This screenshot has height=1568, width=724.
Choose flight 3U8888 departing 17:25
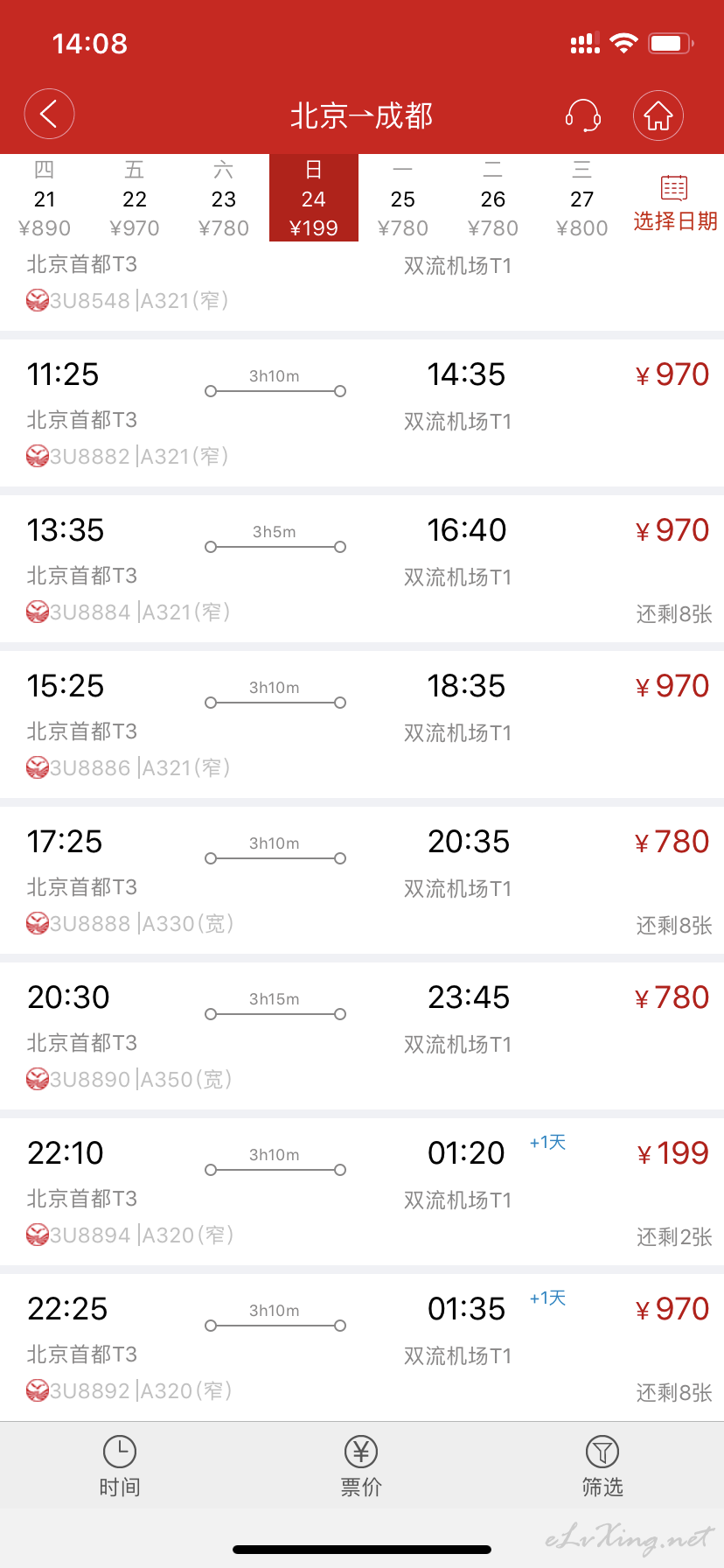tap(362, 880)
